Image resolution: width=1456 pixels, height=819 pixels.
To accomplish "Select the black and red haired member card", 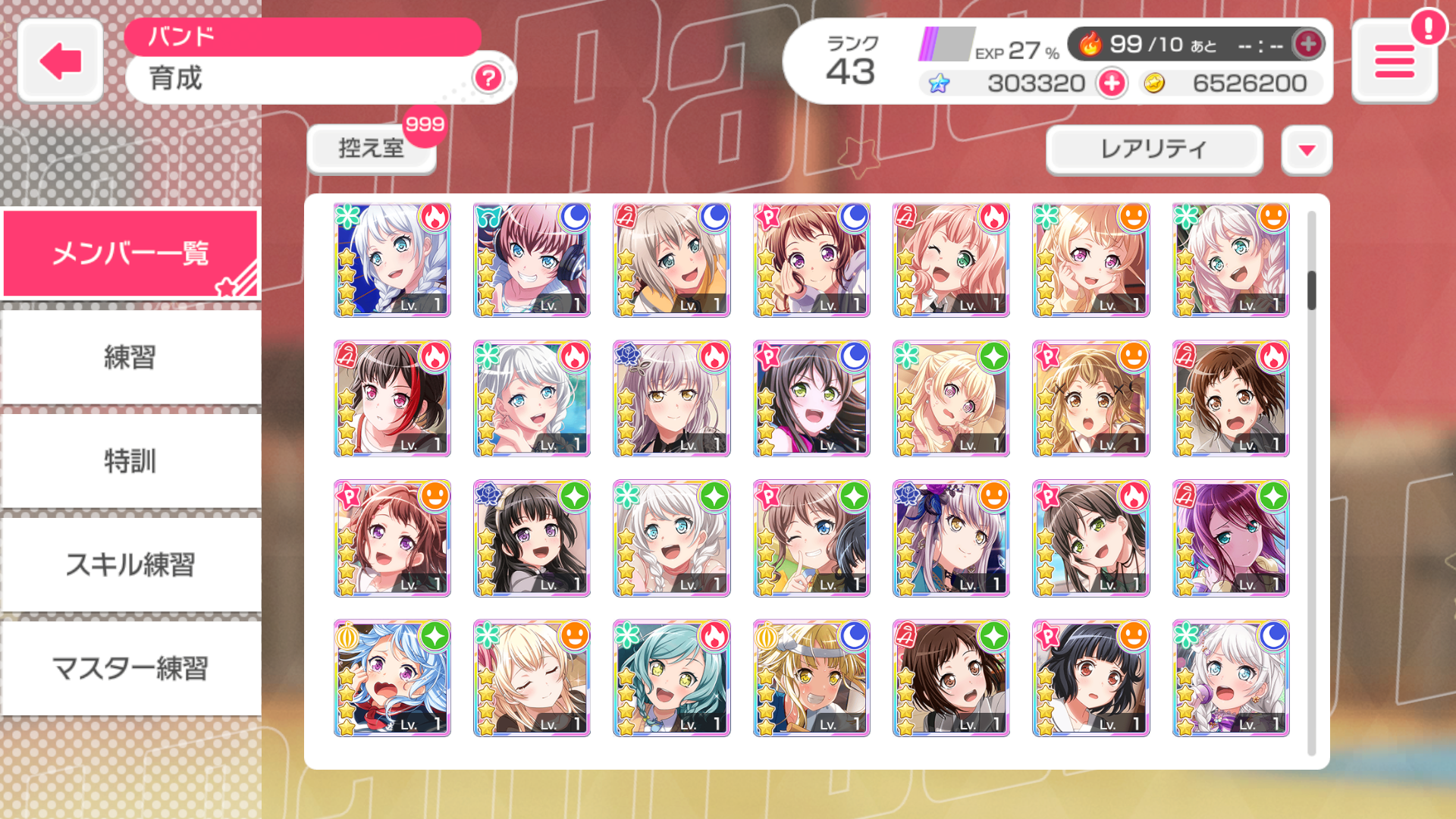I will 392,399.
